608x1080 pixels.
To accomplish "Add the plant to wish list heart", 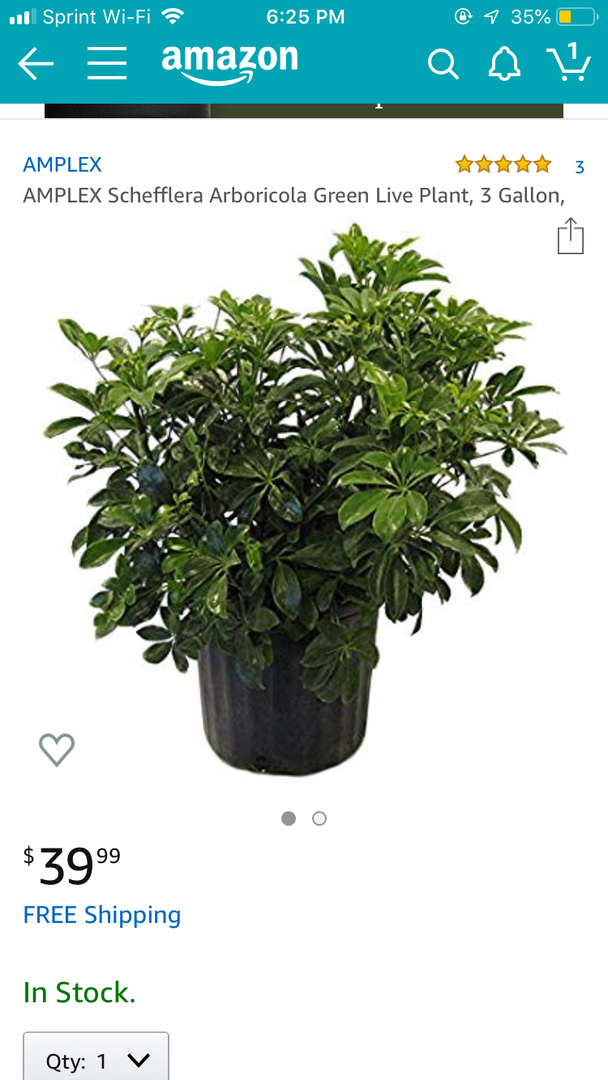I will pyautogui.click(x=57, y=749).
